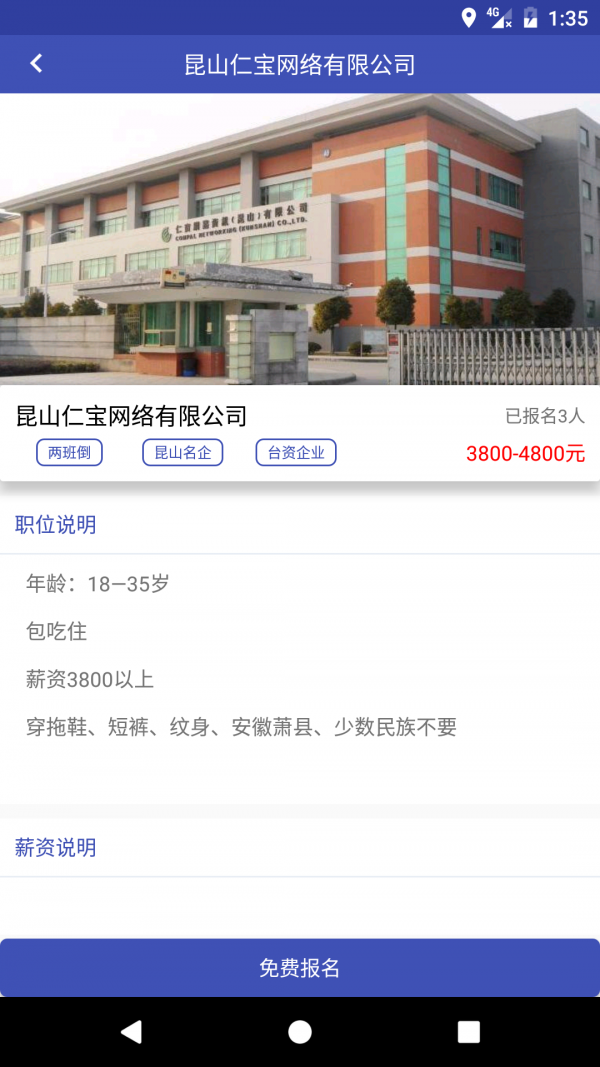Tap the 免费报名 sign-up button
600x1067 pixels.
tap(300, 967)
